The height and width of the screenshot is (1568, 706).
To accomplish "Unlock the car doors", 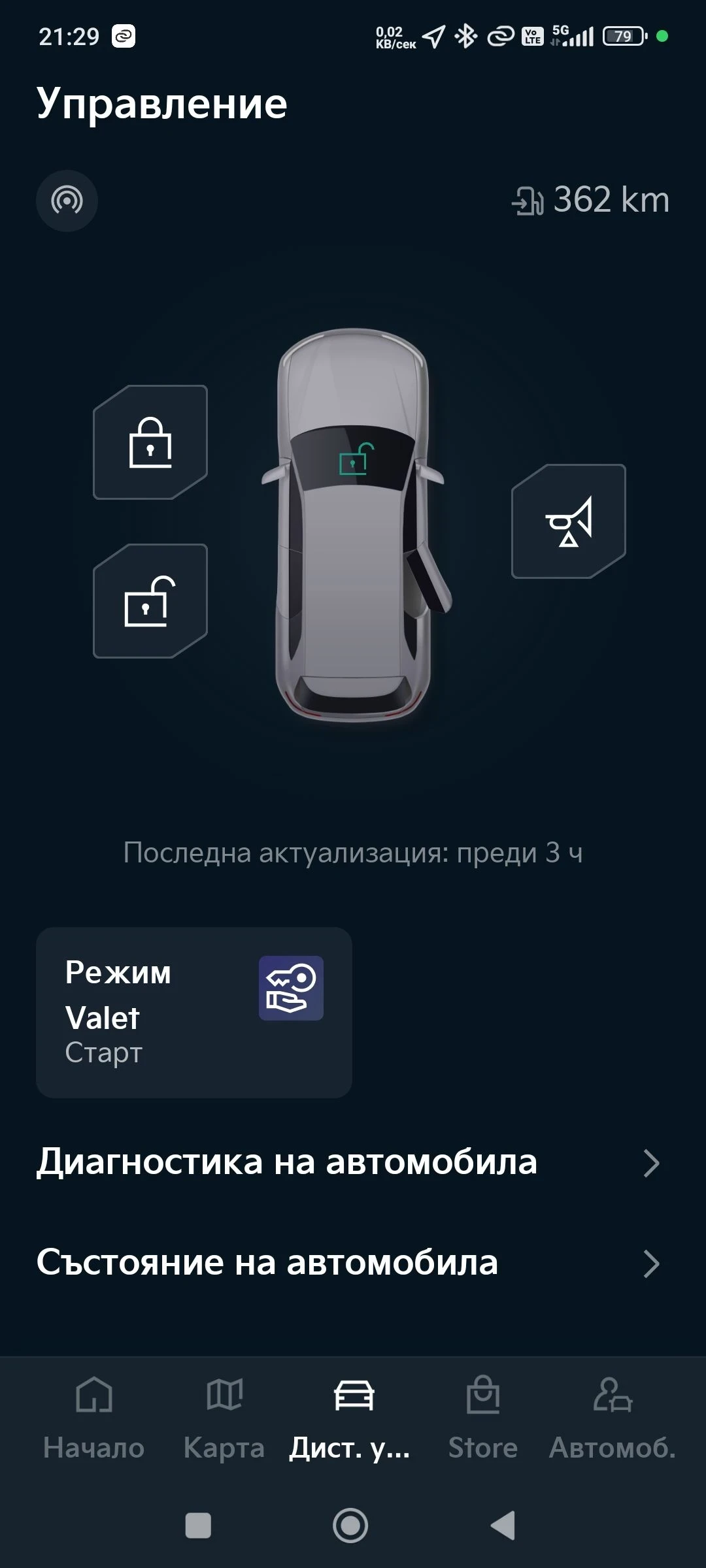I will [150, 601].
